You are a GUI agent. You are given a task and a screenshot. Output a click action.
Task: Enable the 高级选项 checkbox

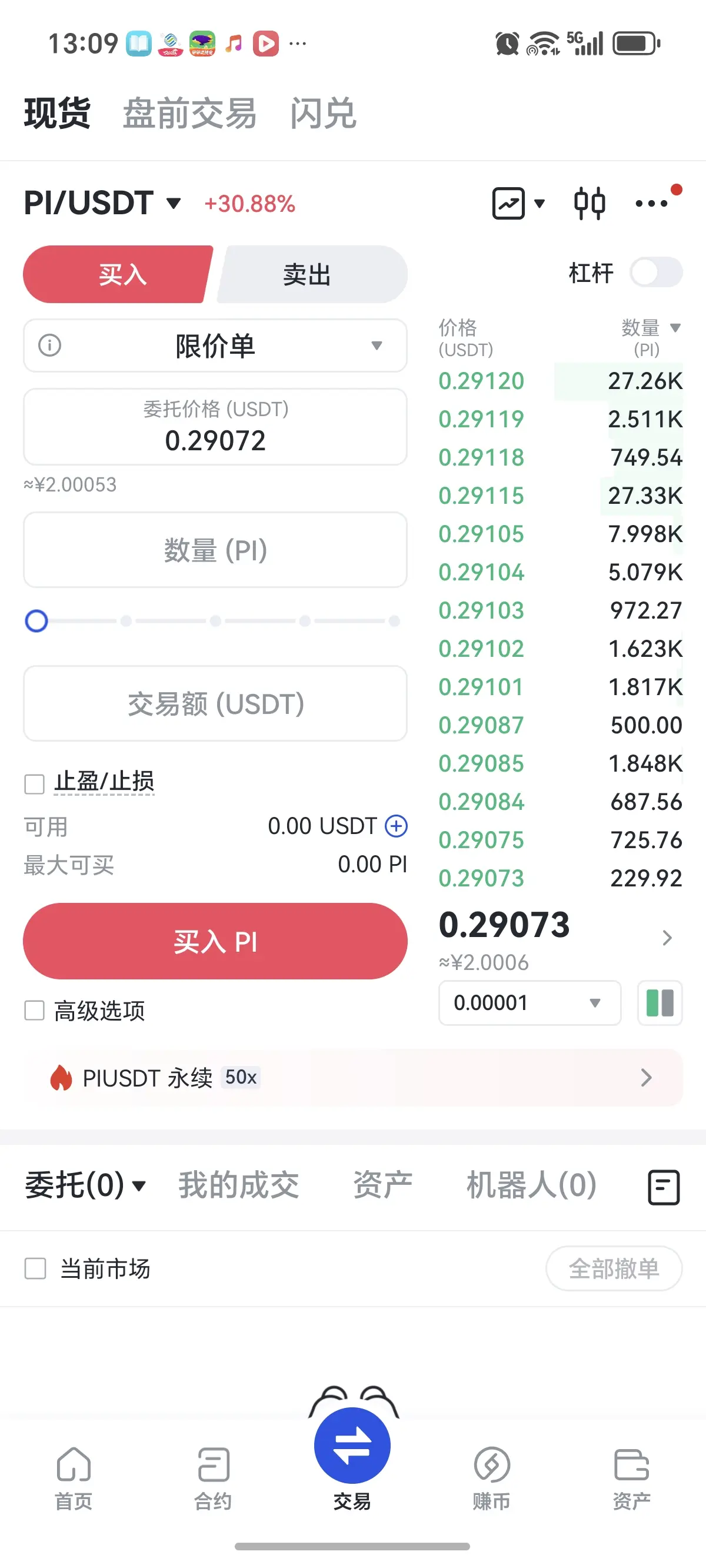click(35, 1011)
